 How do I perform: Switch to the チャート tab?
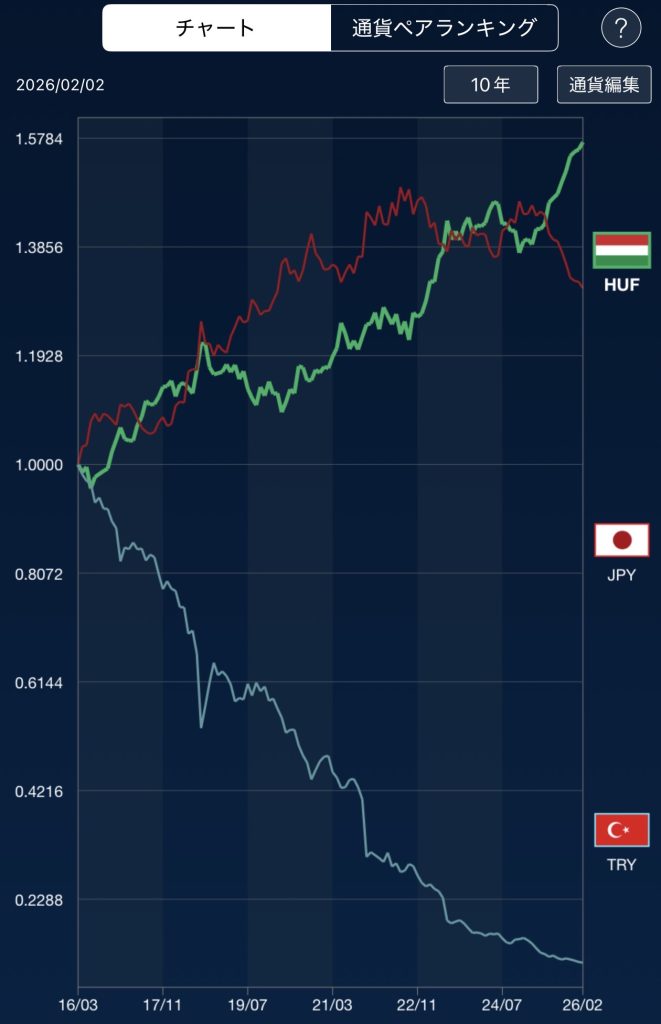pyautogui.click(x=216, y=28)
